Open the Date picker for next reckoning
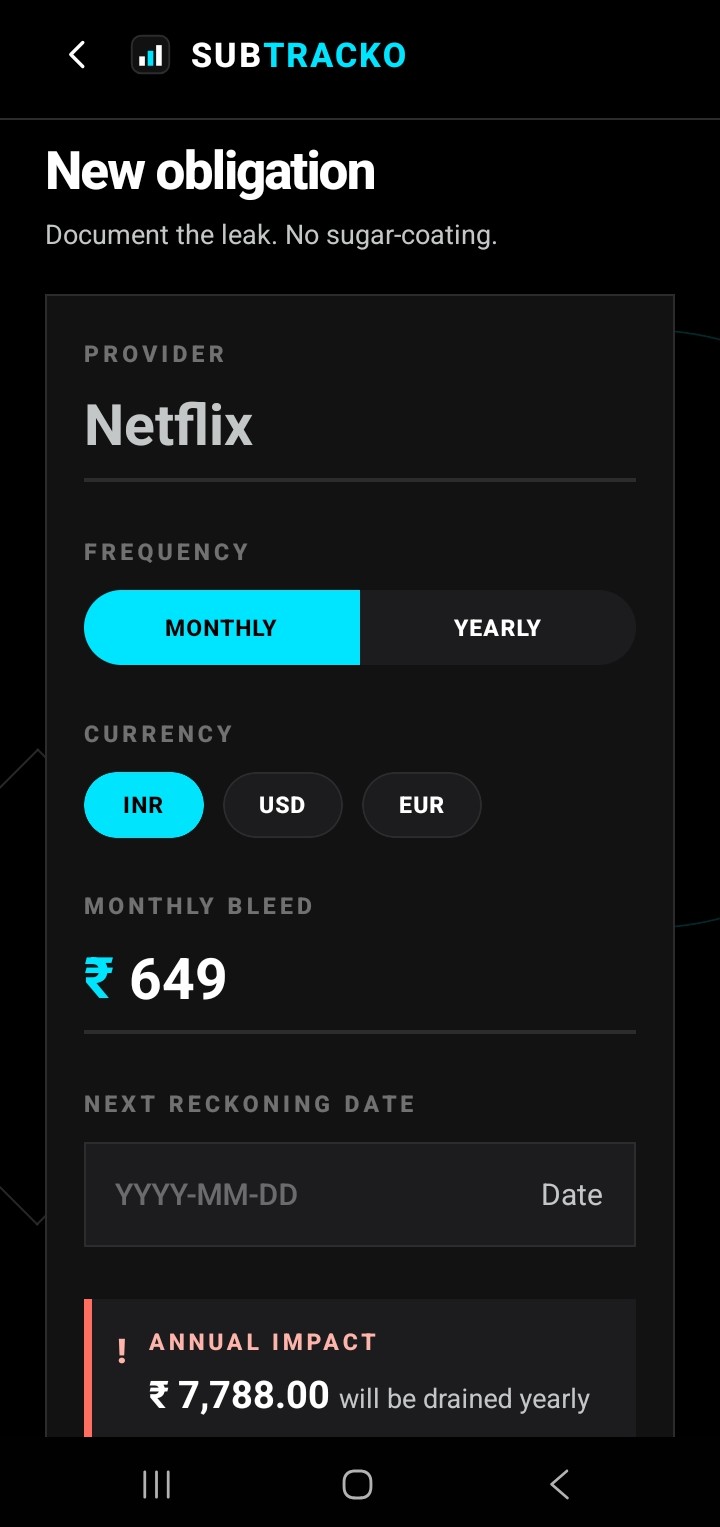Image resolution: width=720 pixels, height=1527 pixels. (571, 1194)
